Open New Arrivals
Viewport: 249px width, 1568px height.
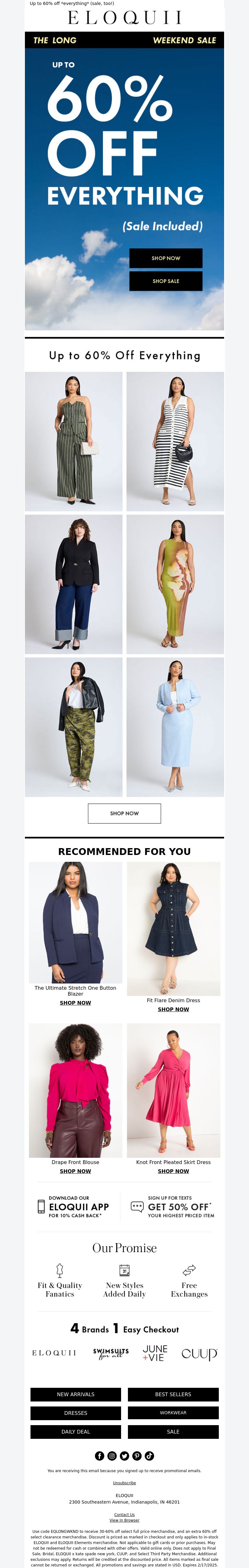[x=76, y=1395]
